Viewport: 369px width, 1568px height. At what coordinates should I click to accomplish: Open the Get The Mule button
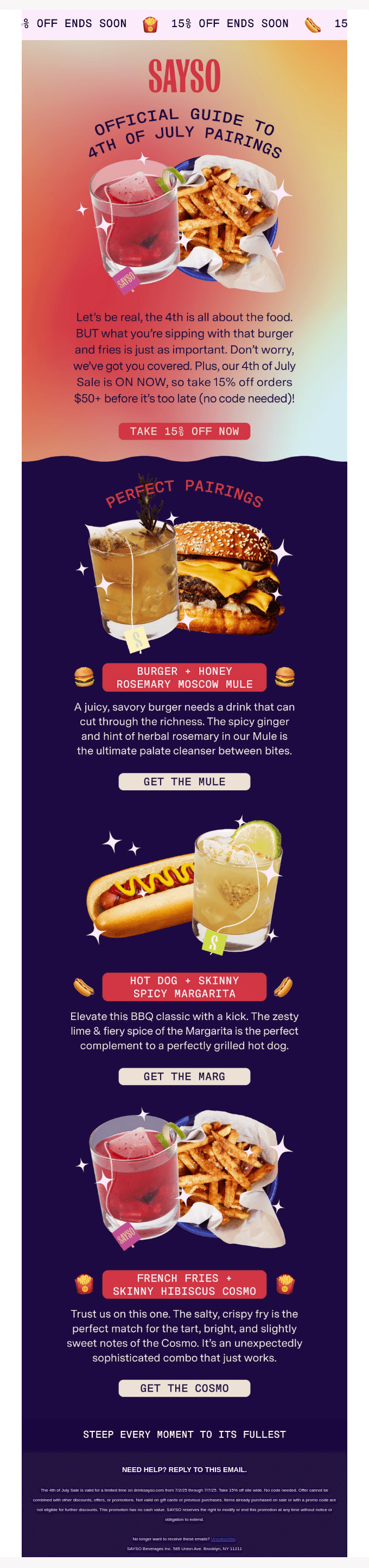(x=184, y=782)
